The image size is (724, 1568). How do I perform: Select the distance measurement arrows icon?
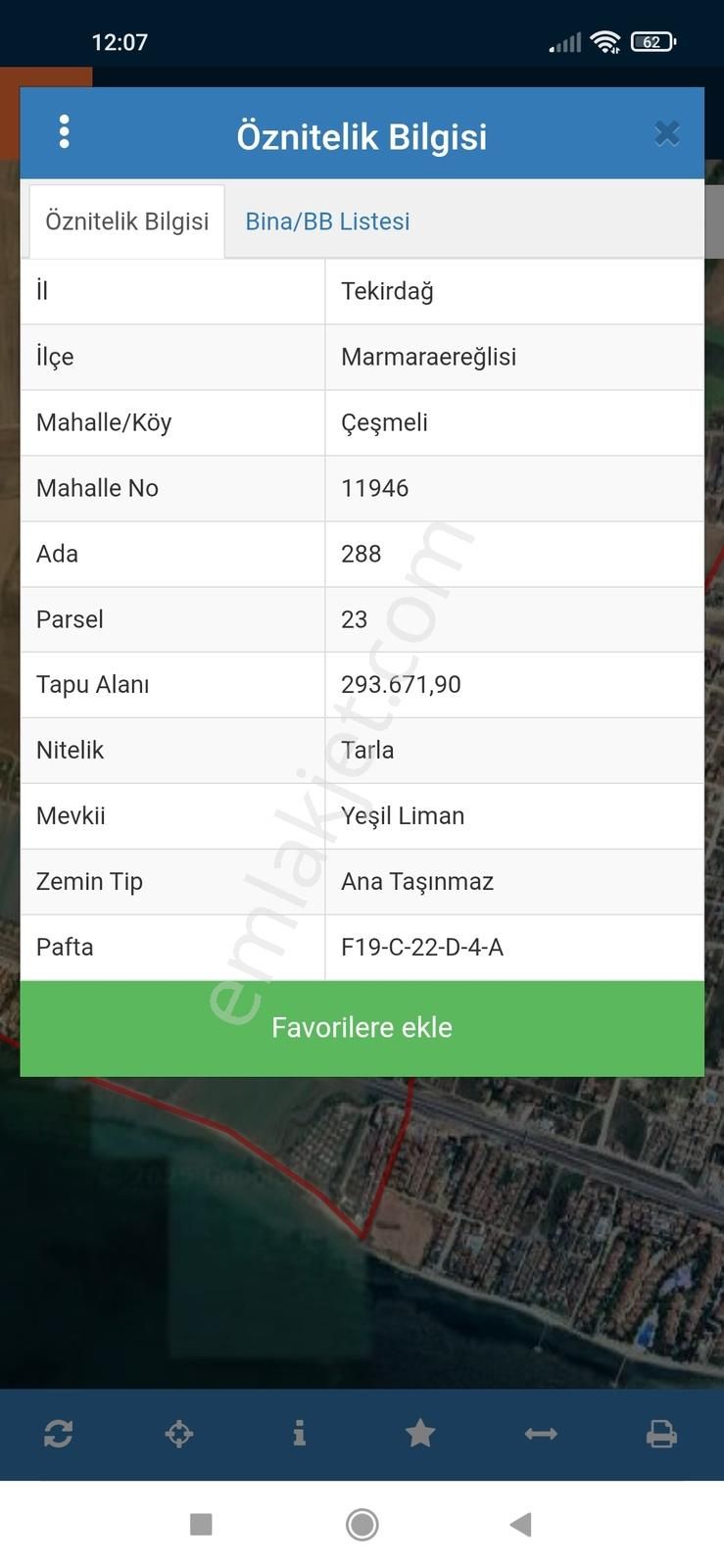(x=540, y=1434)
